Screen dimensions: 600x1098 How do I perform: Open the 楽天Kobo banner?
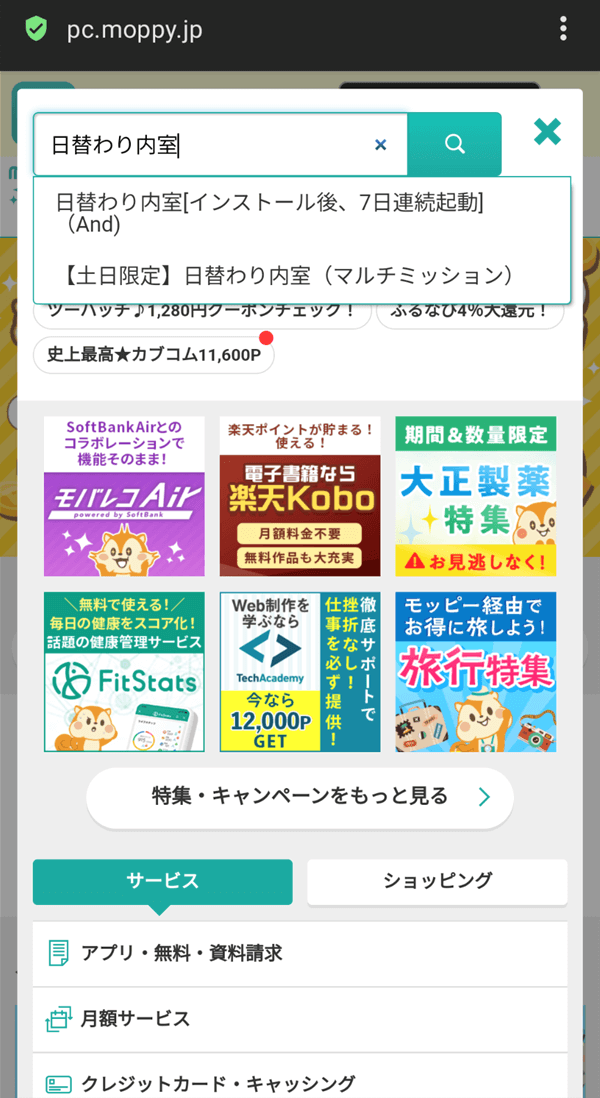click(300, 496)
